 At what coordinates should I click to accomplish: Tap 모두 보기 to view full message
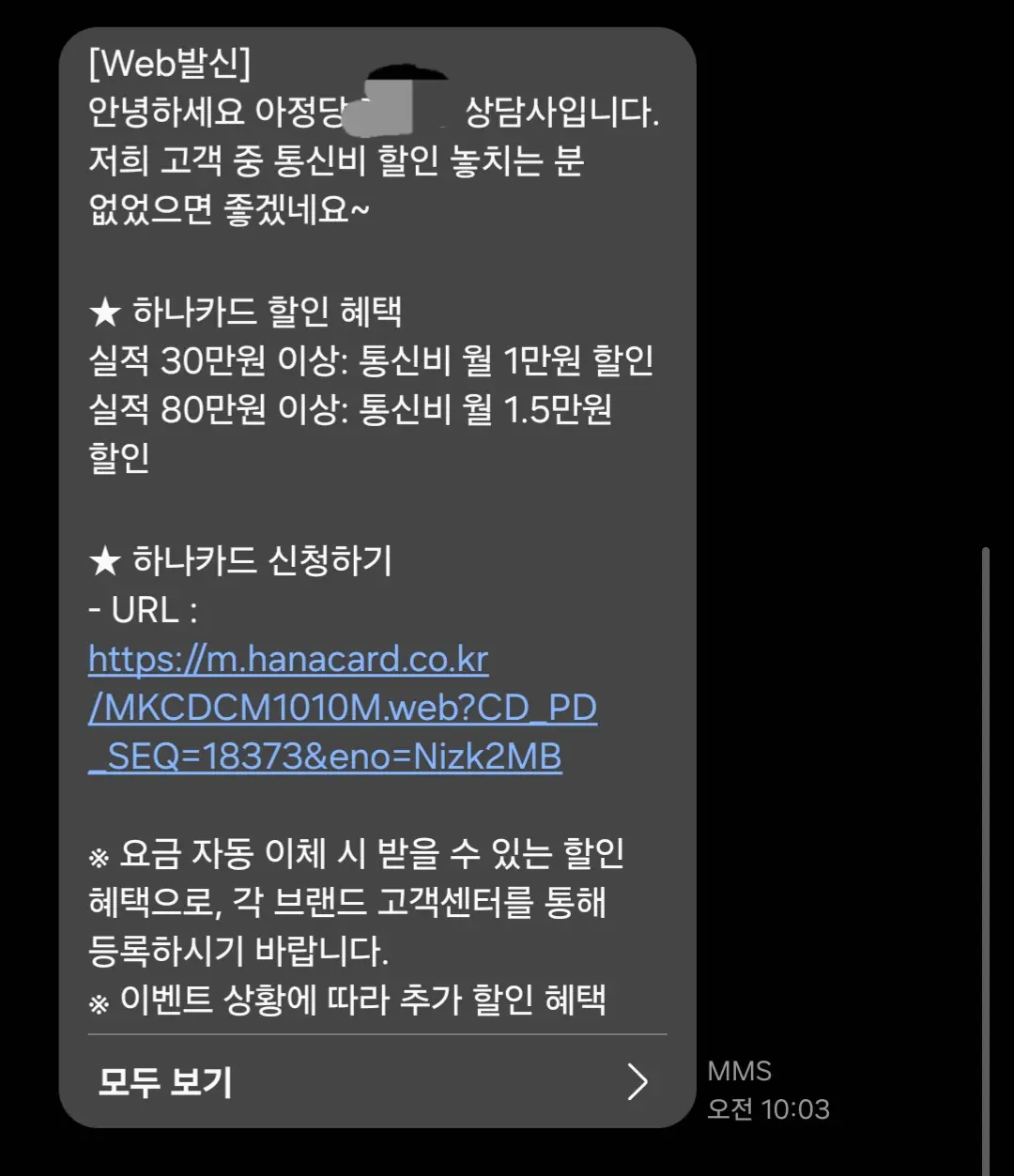click(x=375, y=1082)
